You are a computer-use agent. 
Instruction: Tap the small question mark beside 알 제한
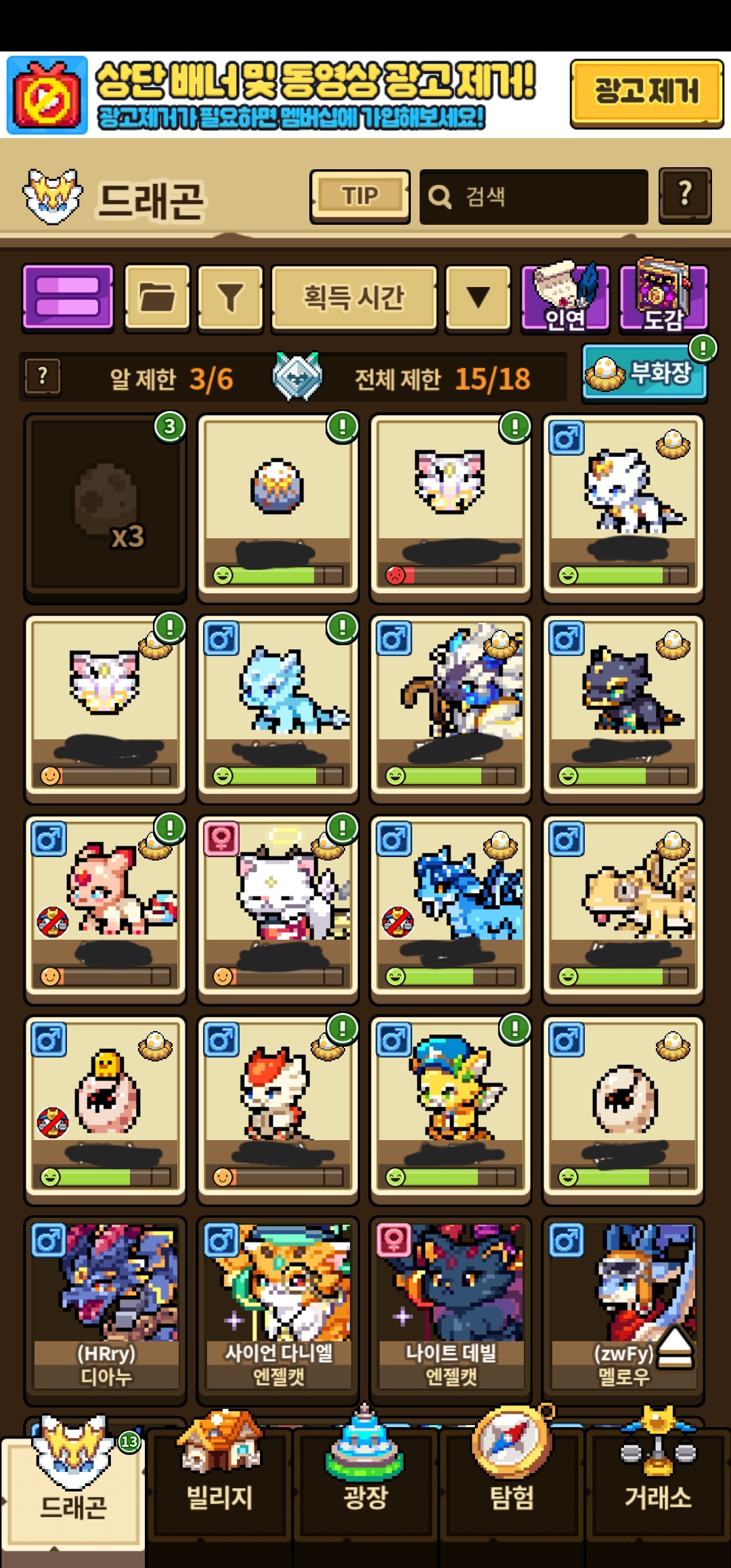click(x=43, y=376)
